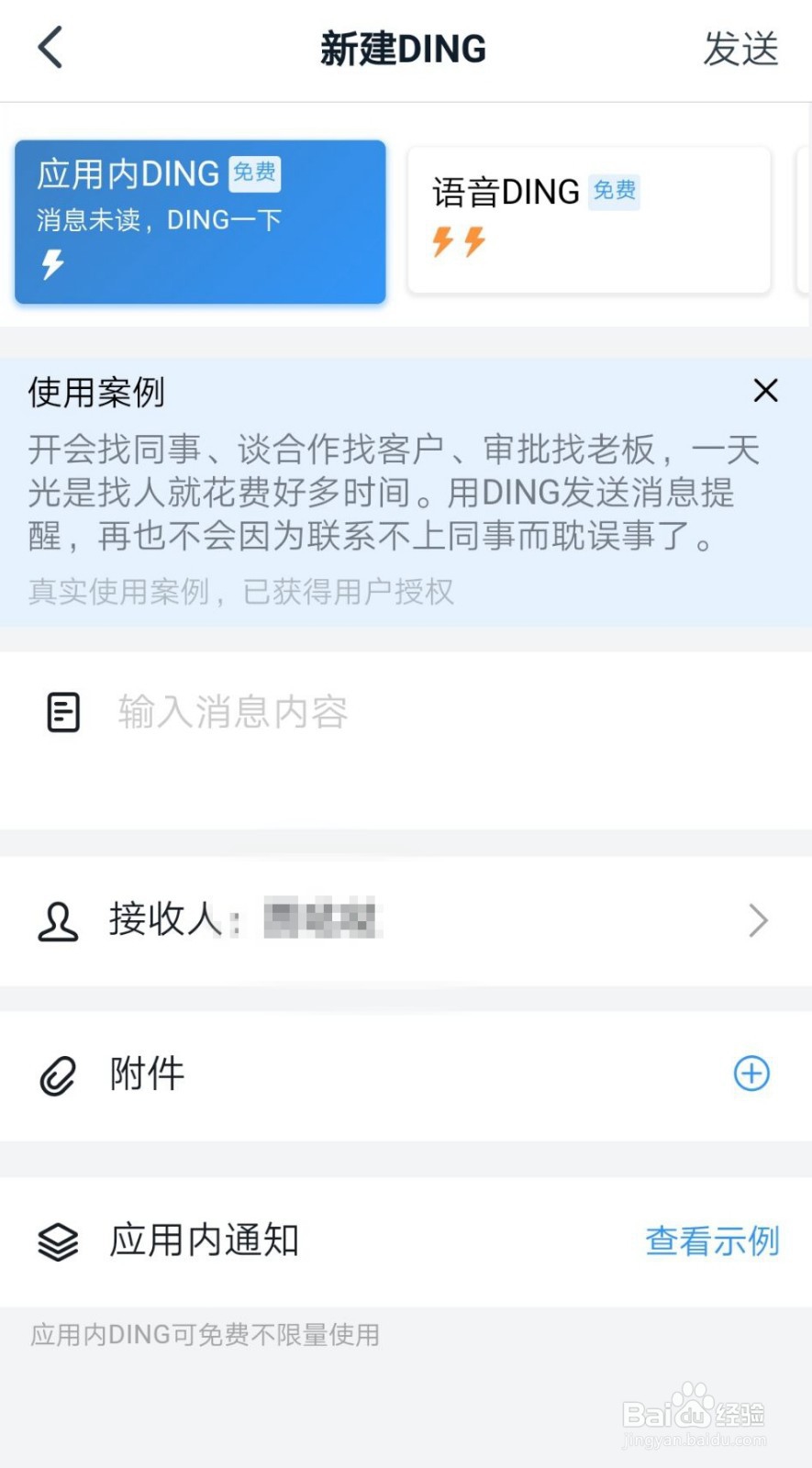This screenshot has height=1468, width=812.
Task: Tap the plus icon to add an attachment
Action: [x=751, y=1073]
